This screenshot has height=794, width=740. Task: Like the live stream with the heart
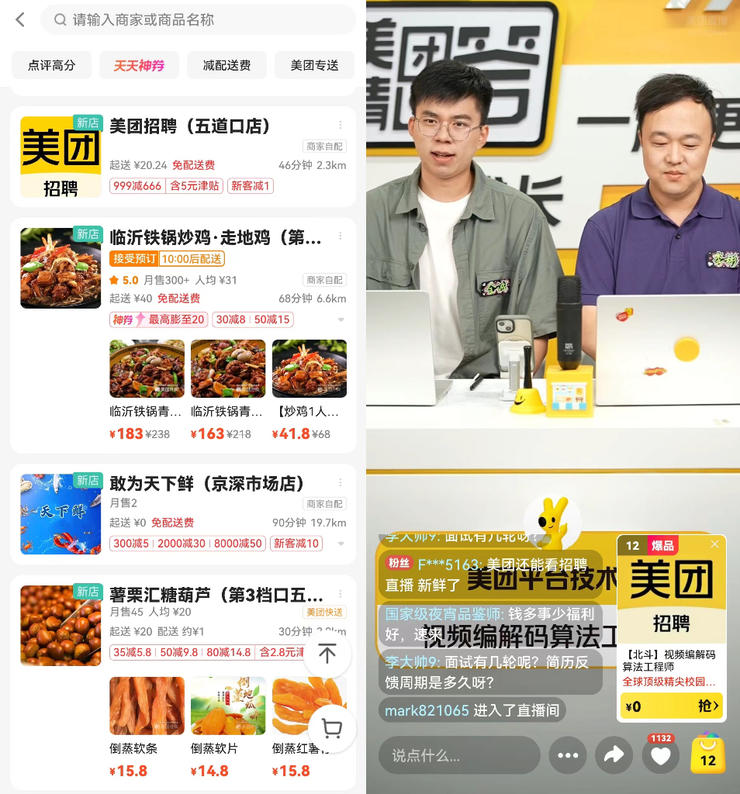[660, 757]
